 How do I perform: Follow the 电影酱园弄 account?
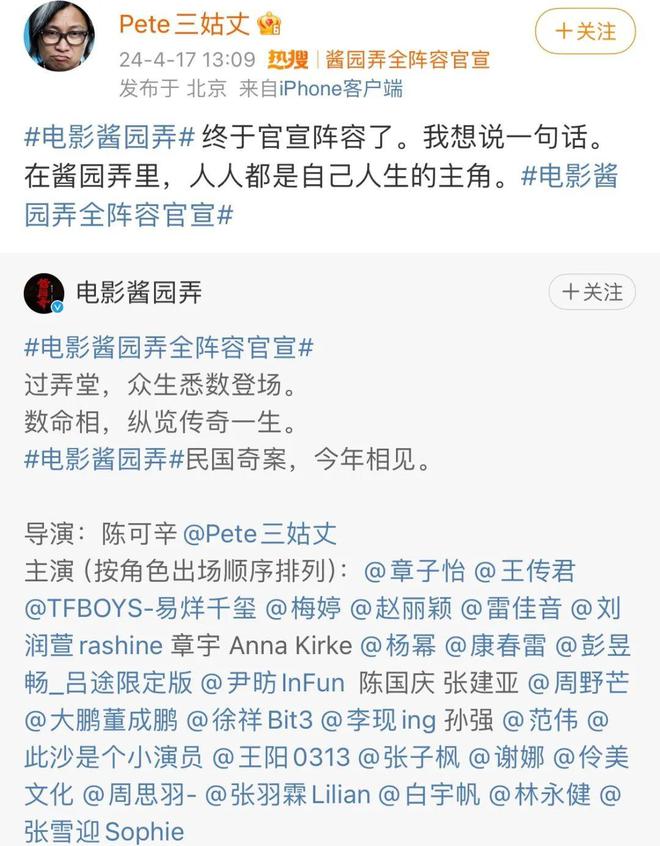point(593,292)
